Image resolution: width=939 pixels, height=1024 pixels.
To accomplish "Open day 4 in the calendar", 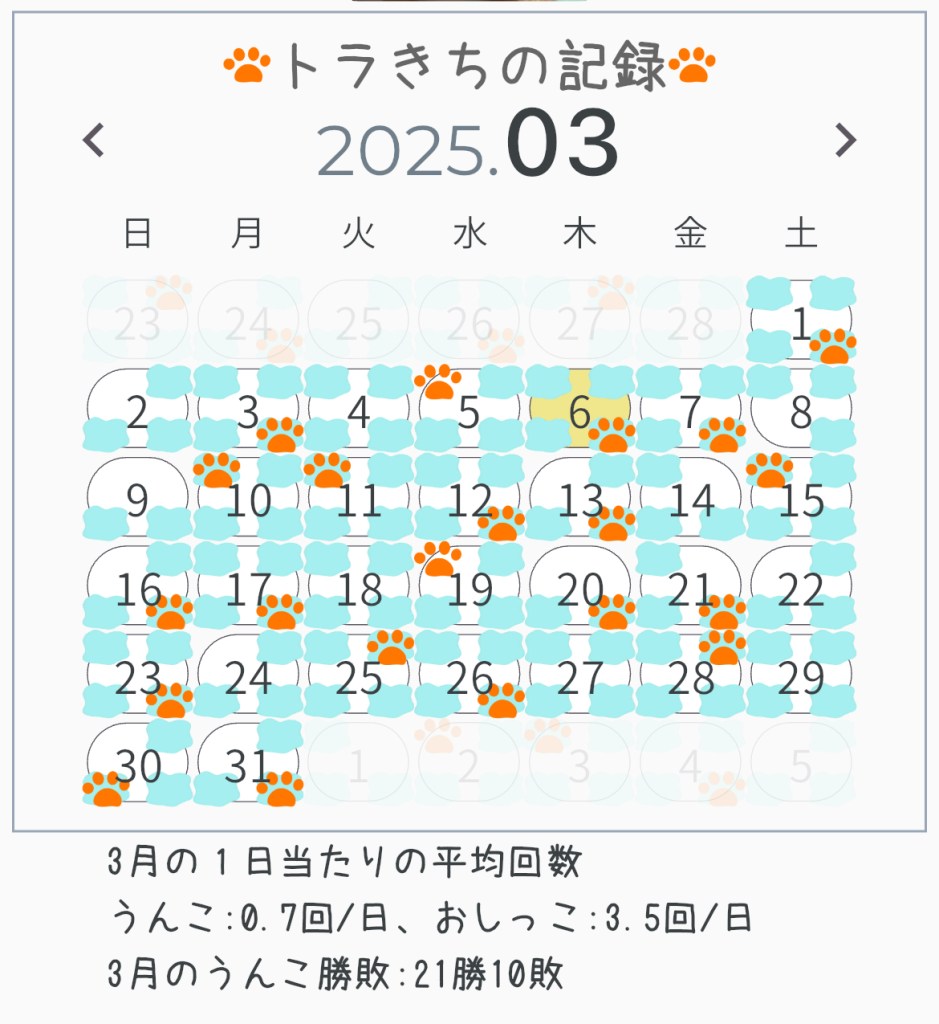I will [359, 412].
